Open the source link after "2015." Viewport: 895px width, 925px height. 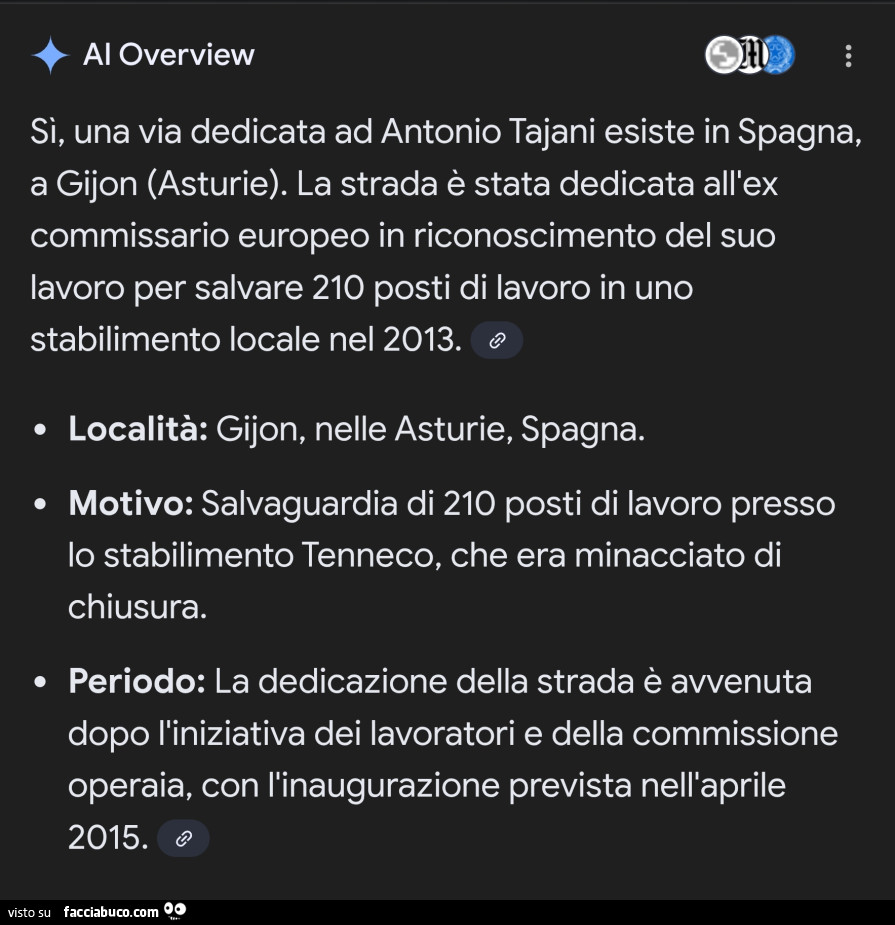tap(183, 838)
